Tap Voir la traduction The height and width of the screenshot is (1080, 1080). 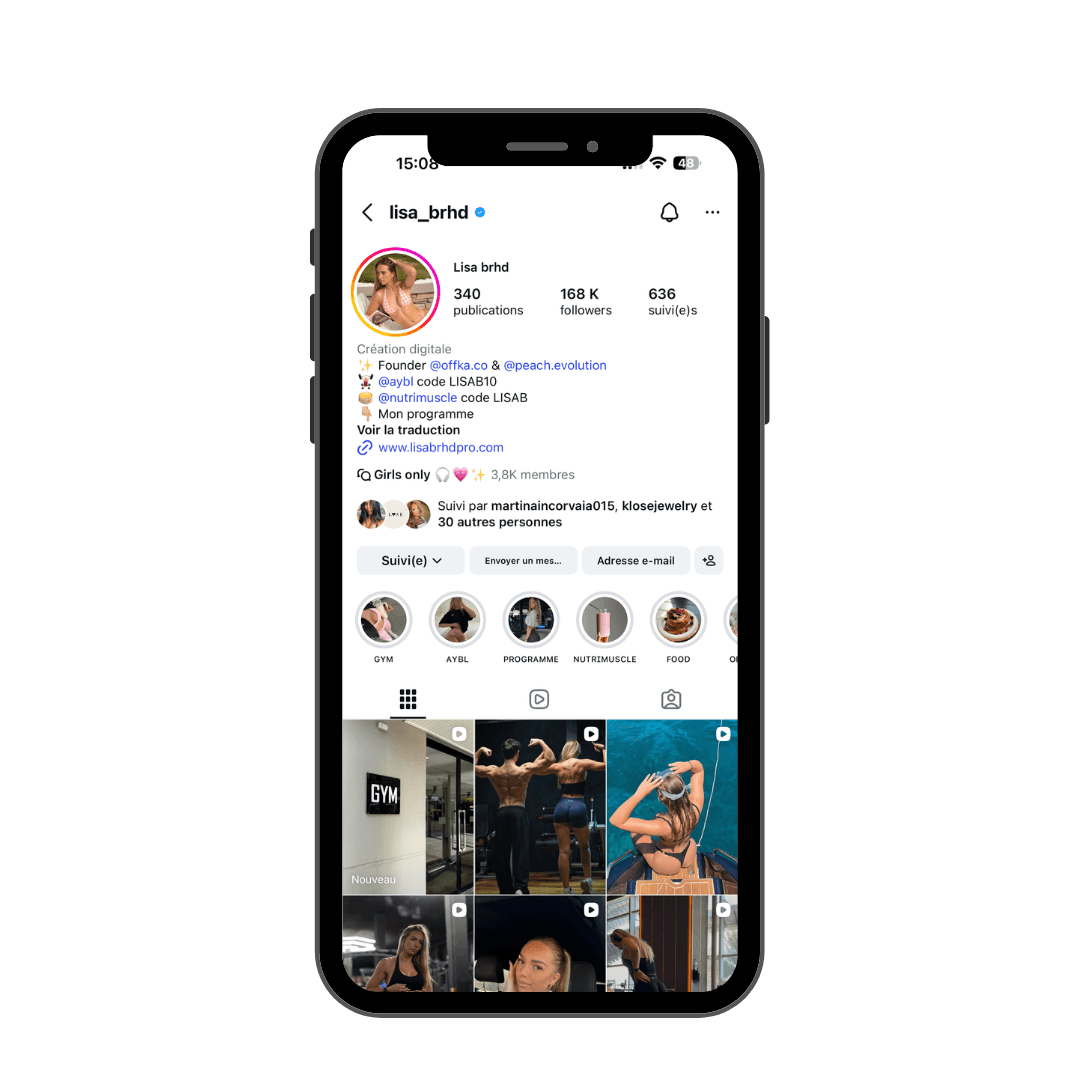[408, 430]
